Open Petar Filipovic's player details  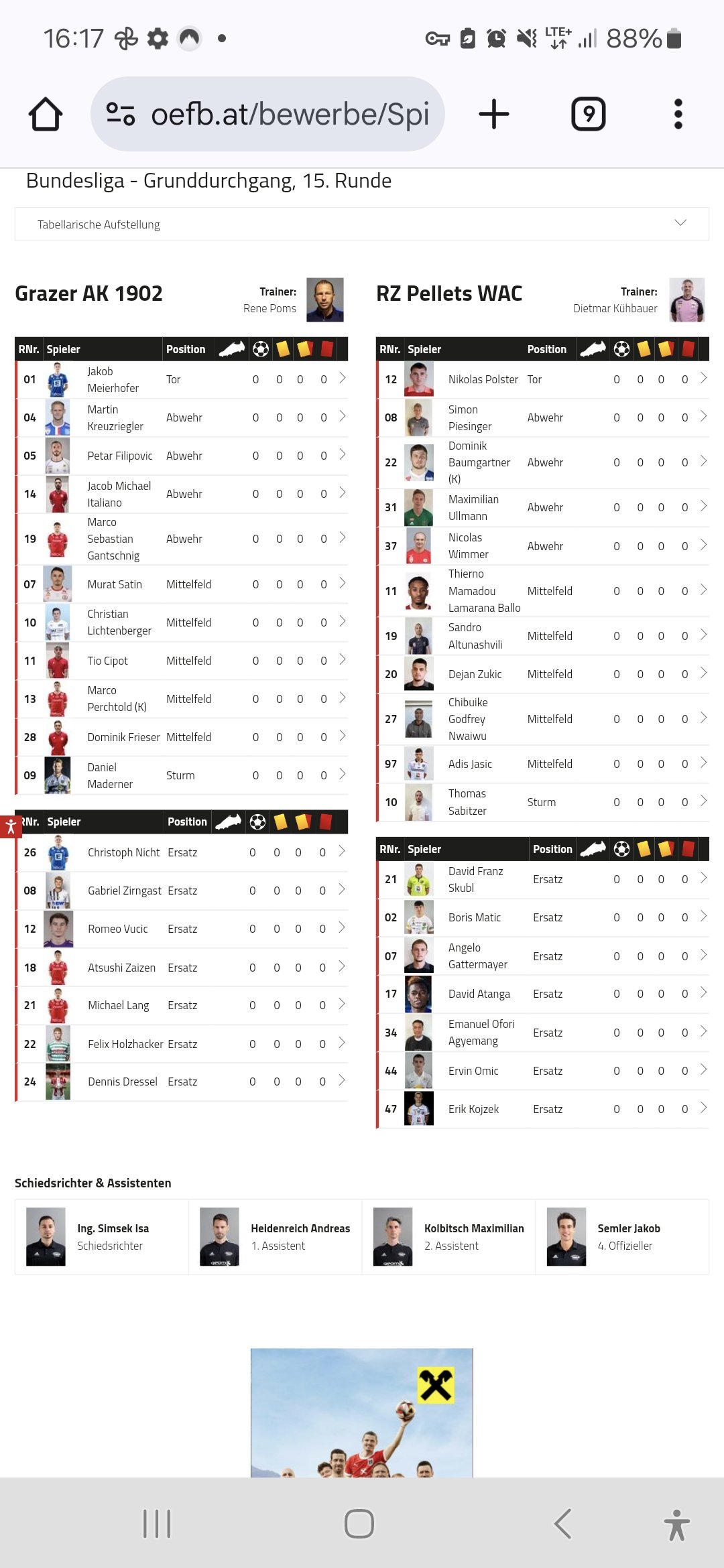coord(181,456)
